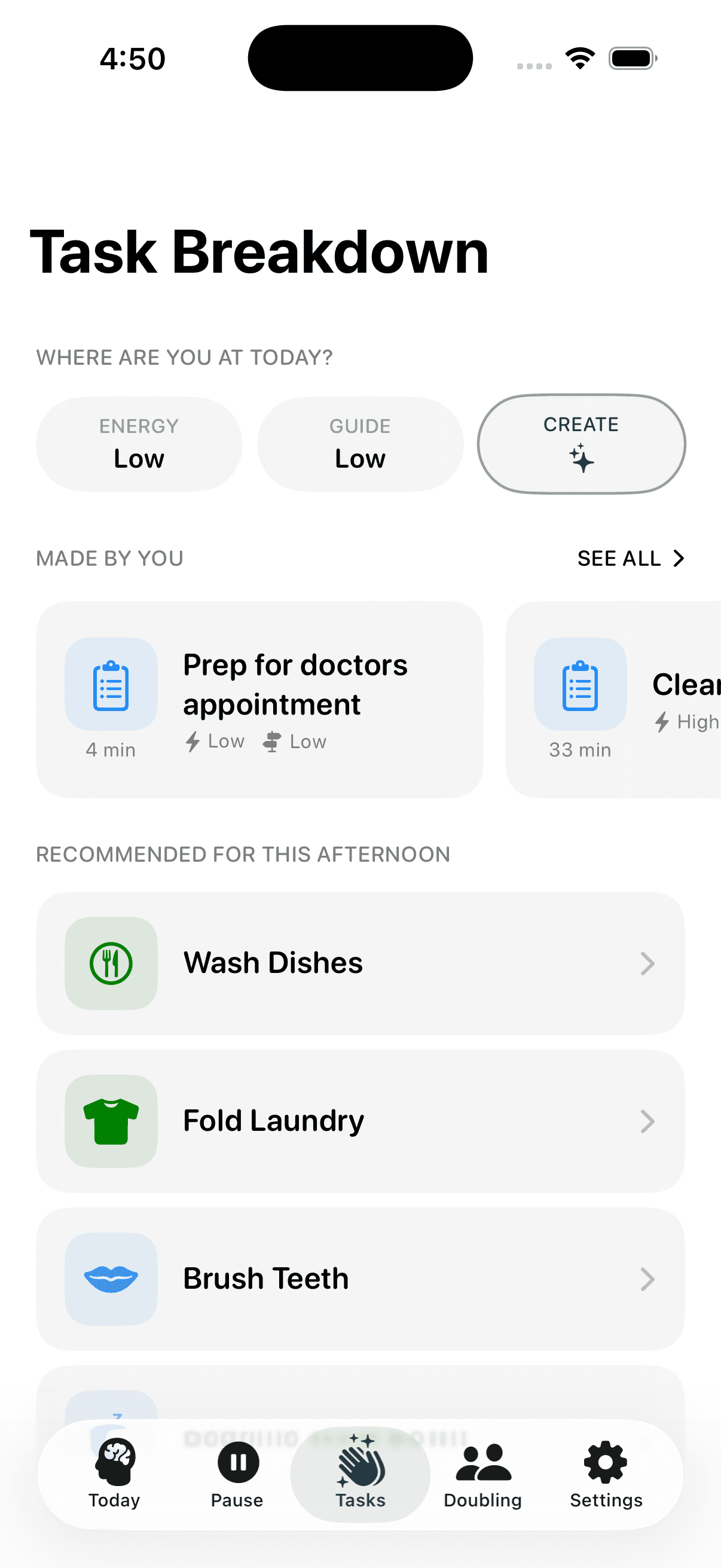Switch to the Tasks tab

click(360, 1463)
